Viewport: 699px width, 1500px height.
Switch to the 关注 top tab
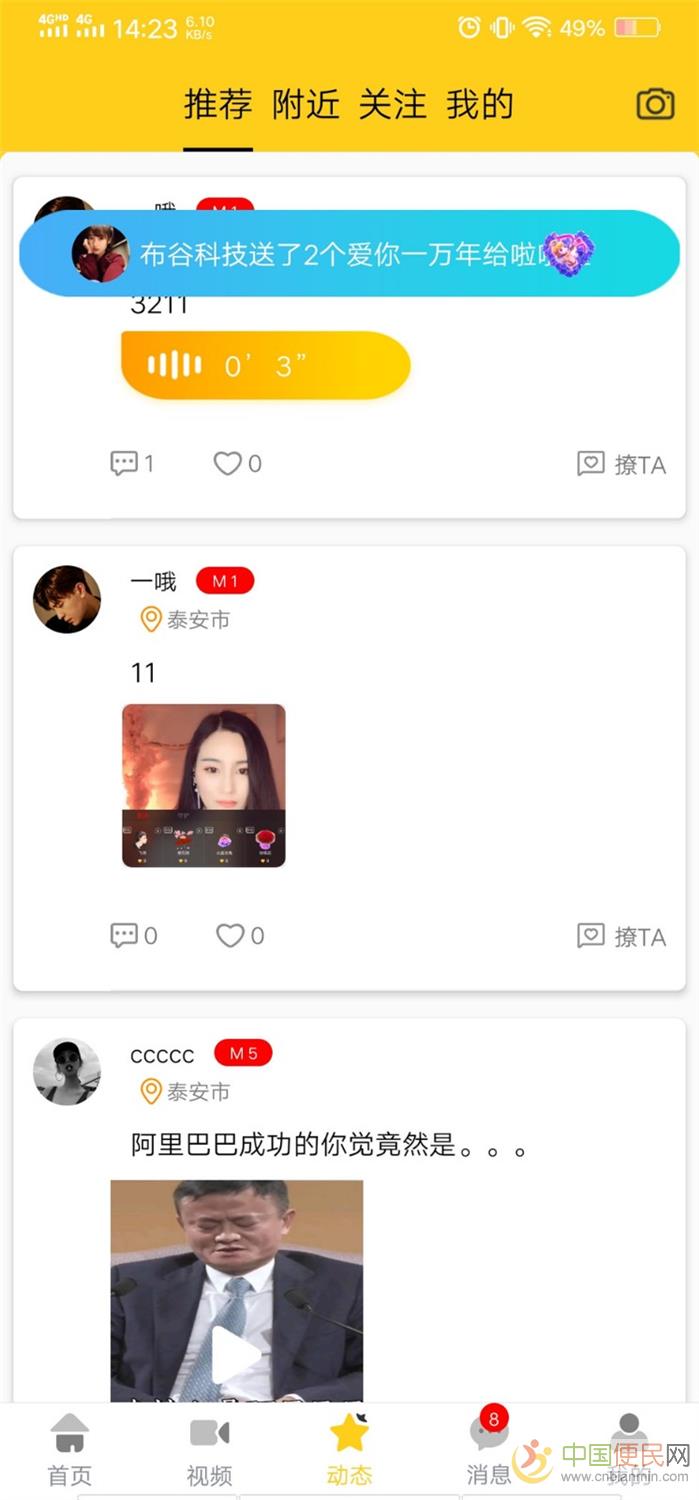tap(392, 105)
